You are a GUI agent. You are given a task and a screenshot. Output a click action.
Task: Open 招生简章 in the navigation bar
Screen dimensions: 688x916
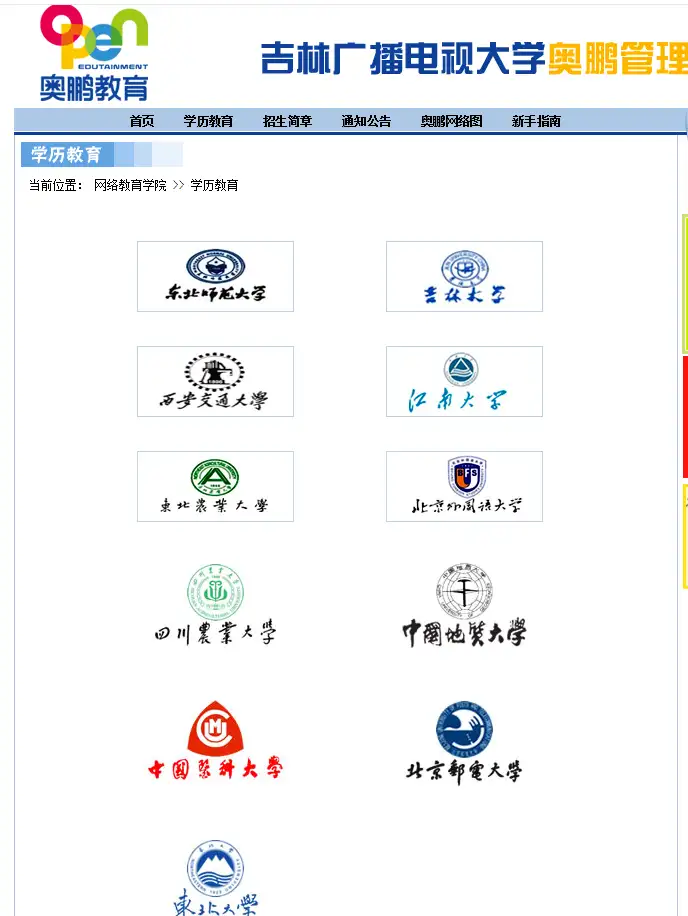(287, 121)
